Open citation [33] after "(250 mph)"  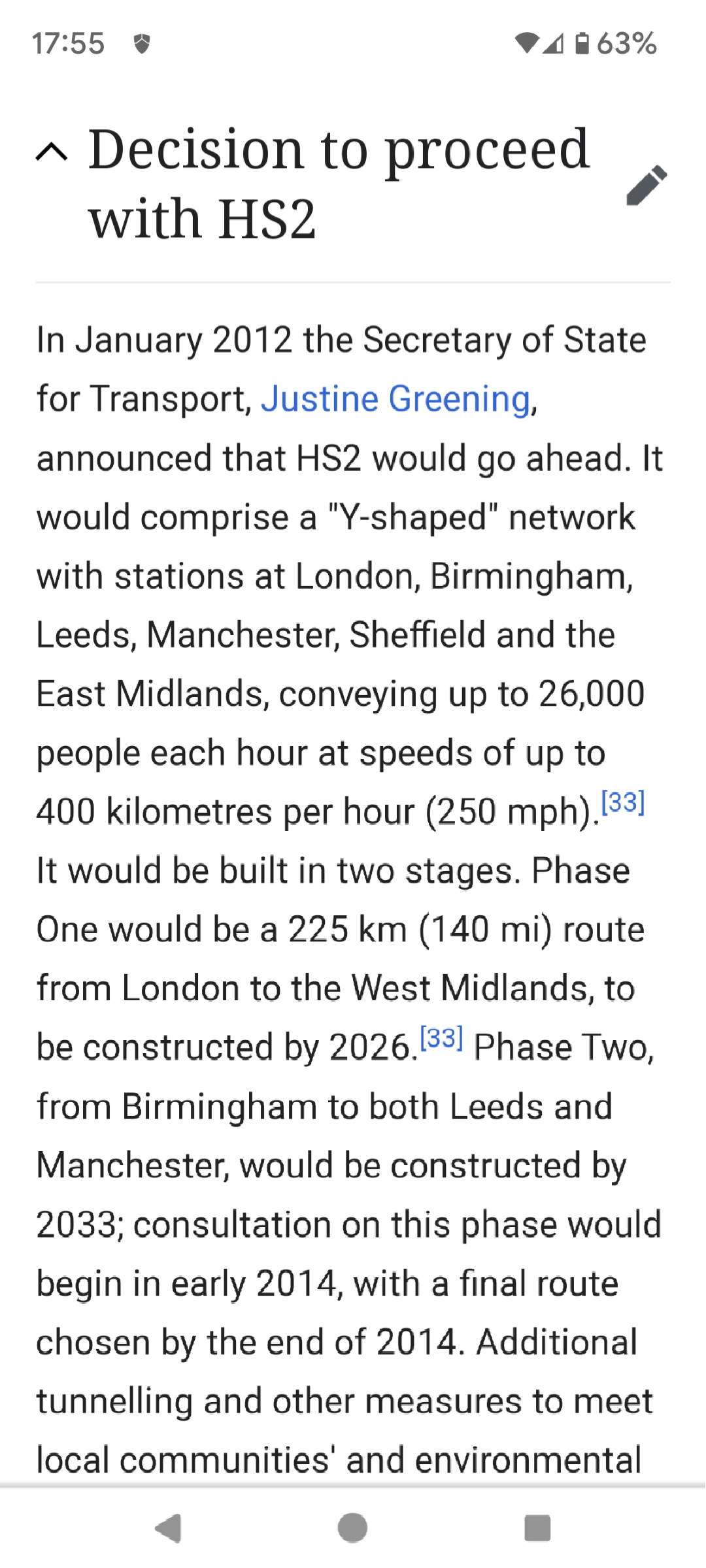click(x=623, y=802)
